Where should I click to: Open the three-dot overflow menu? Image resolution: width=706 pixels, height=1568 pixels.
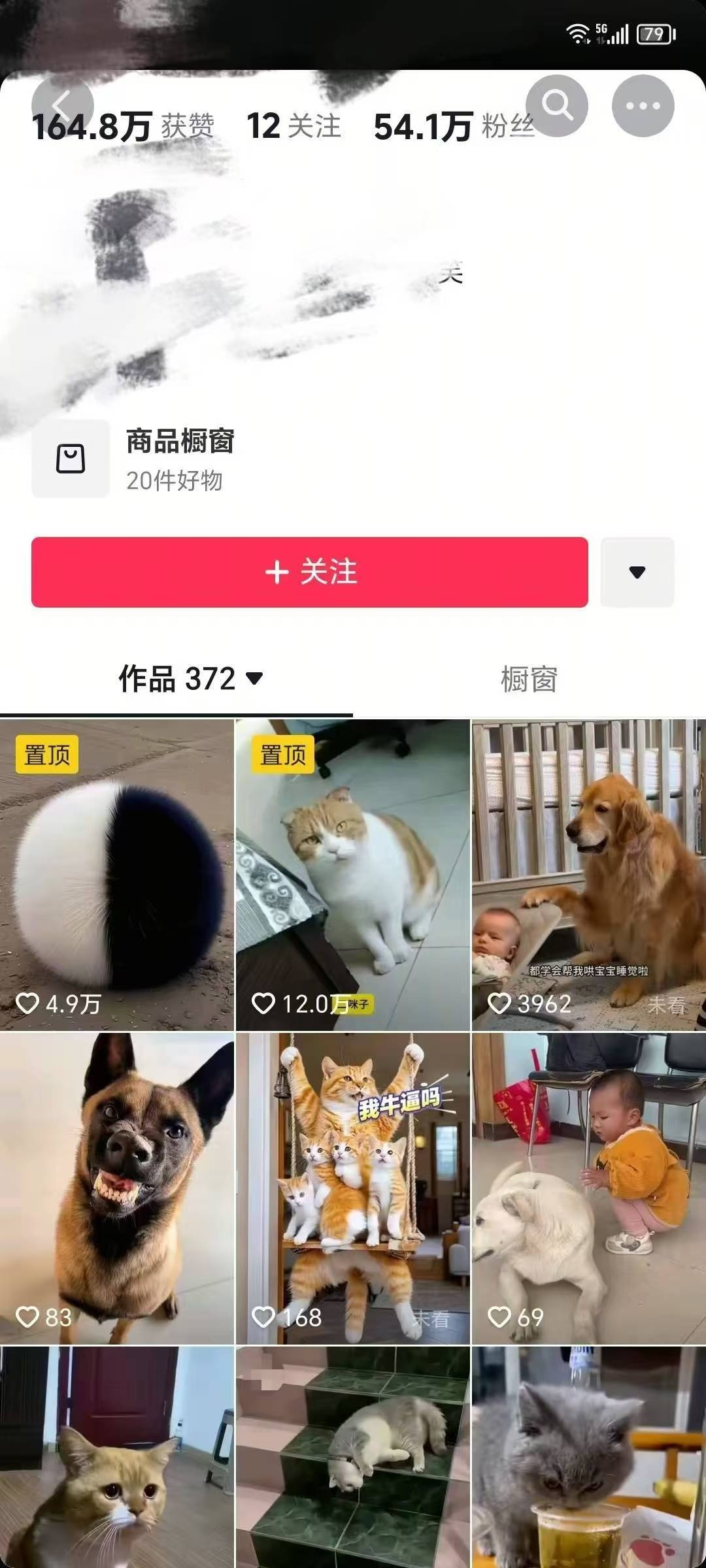[x=643, y=105]
